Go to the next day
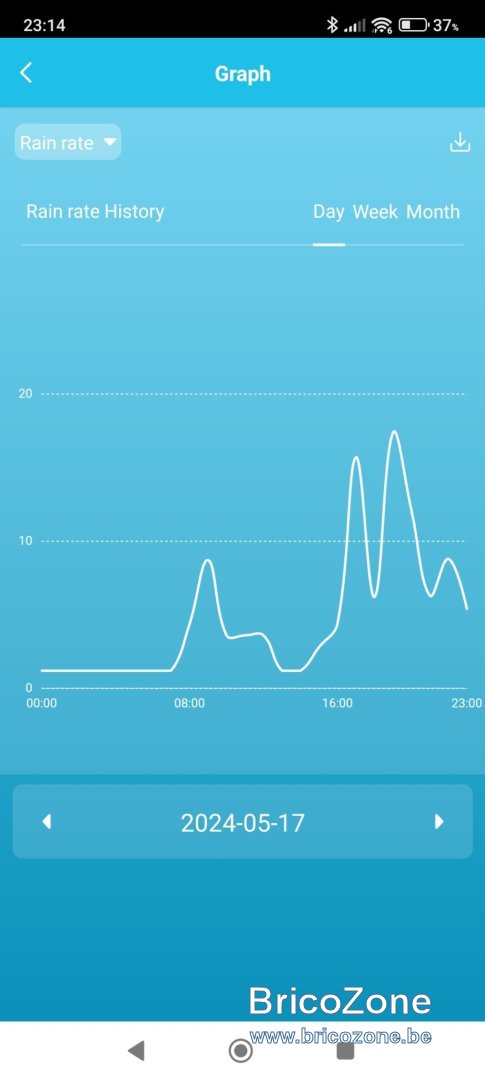The image size is (485, 1080). tap(439, 822)
